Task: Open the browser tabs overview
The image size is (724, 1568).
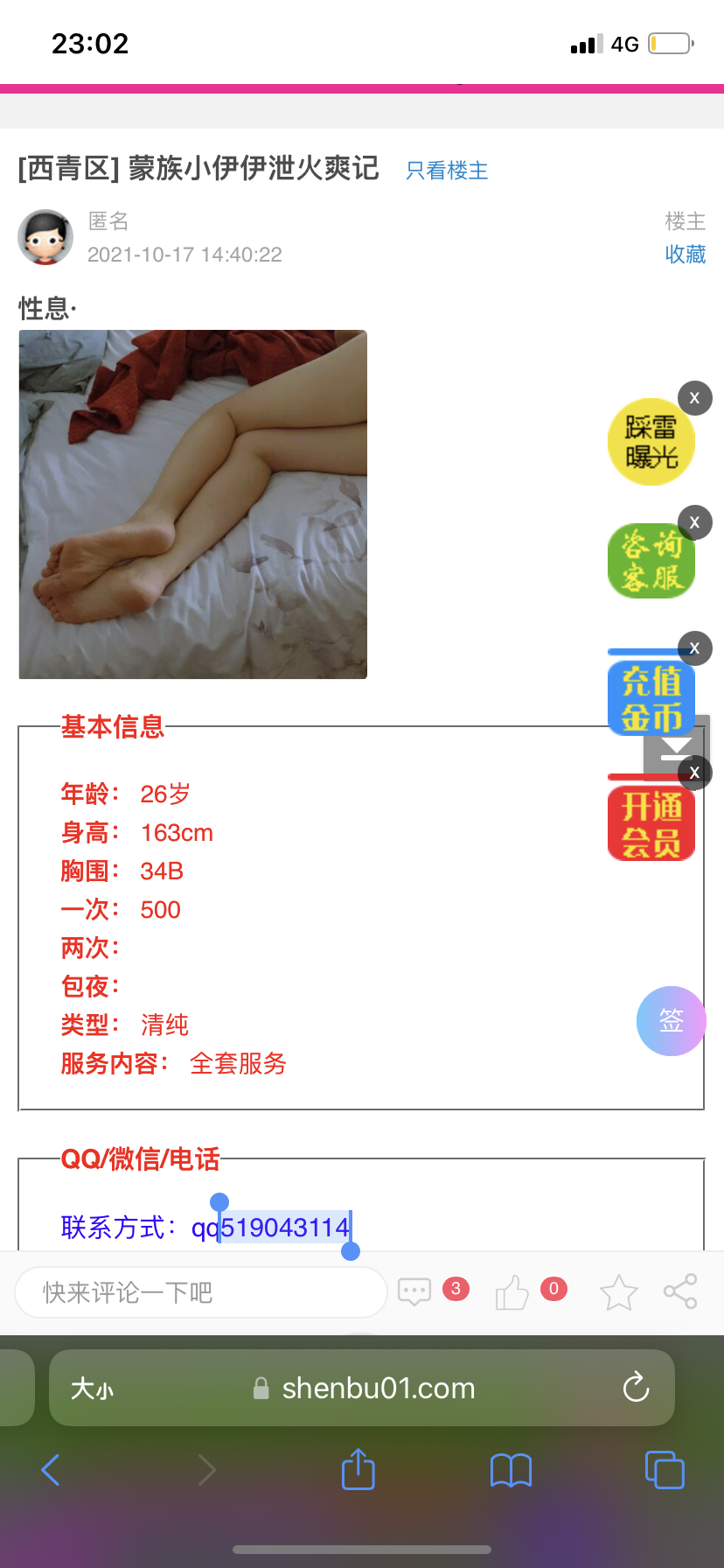Action: 665,1470
